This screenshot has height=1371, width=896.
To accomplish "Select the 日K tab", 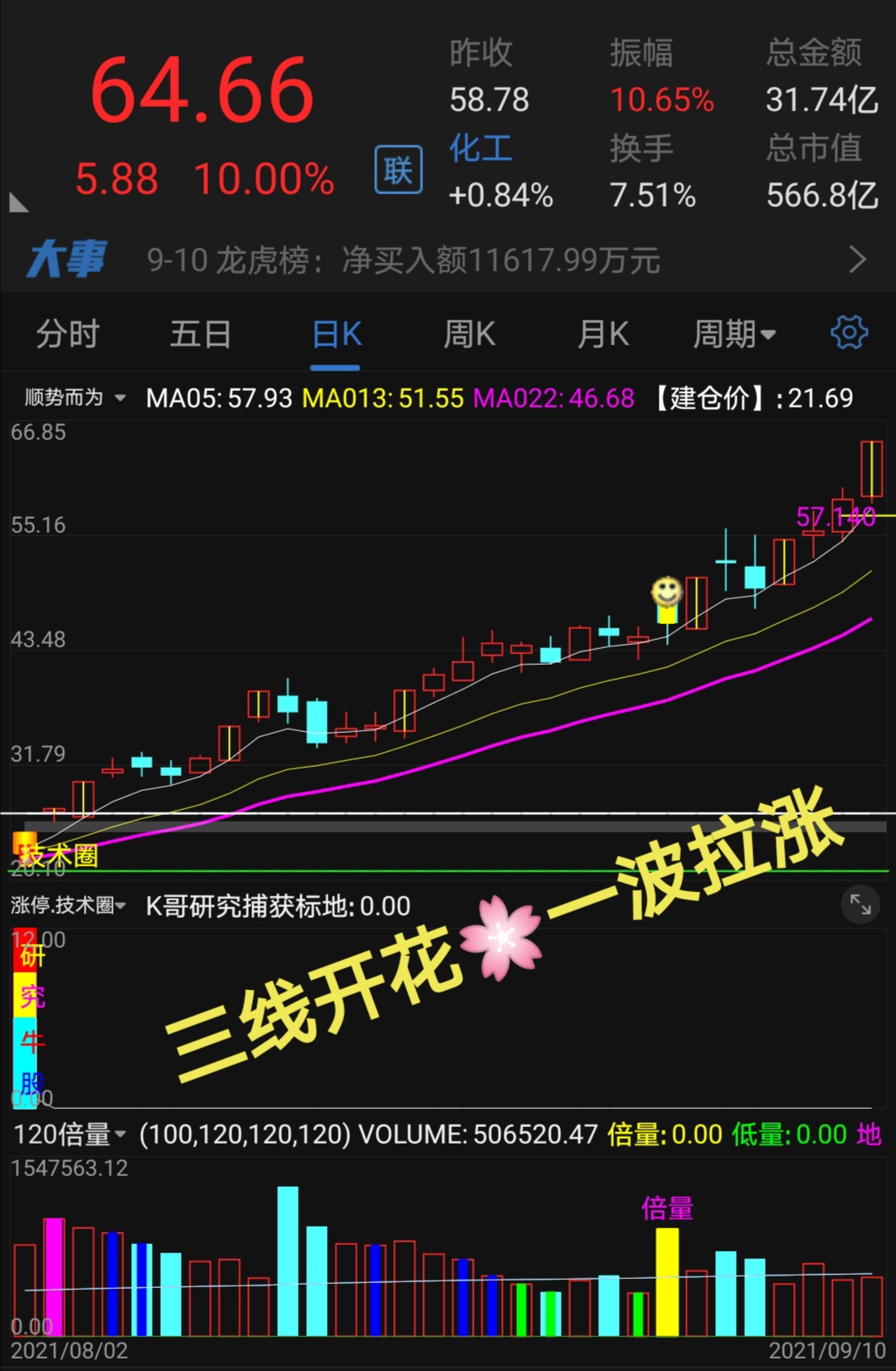I will point(336,334).
